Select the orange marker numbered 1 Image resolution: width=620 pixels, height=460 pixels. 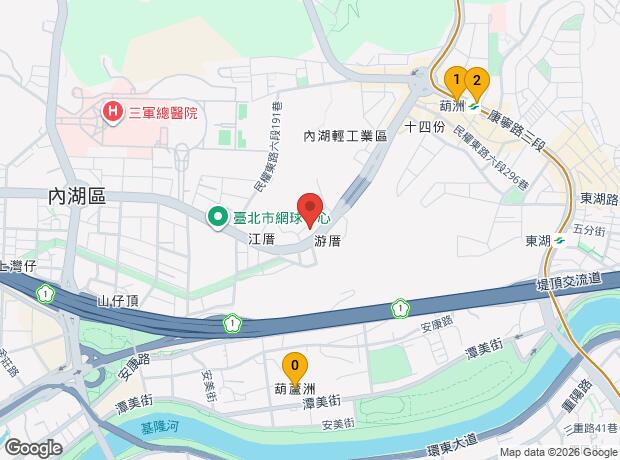coord(456,81)
